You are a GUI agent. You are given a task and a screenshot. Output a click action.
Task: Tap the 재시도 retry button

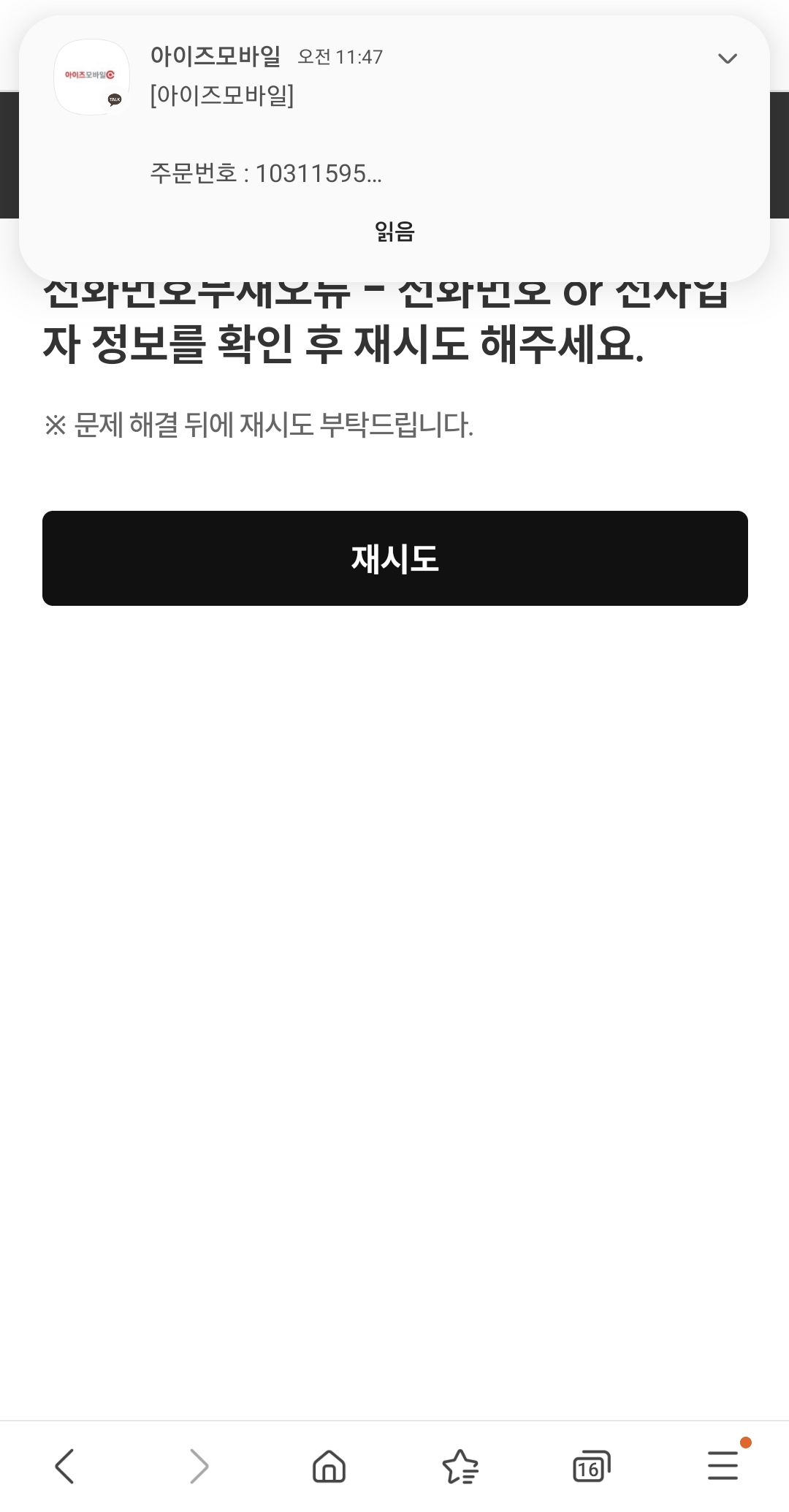pos(394,558)
